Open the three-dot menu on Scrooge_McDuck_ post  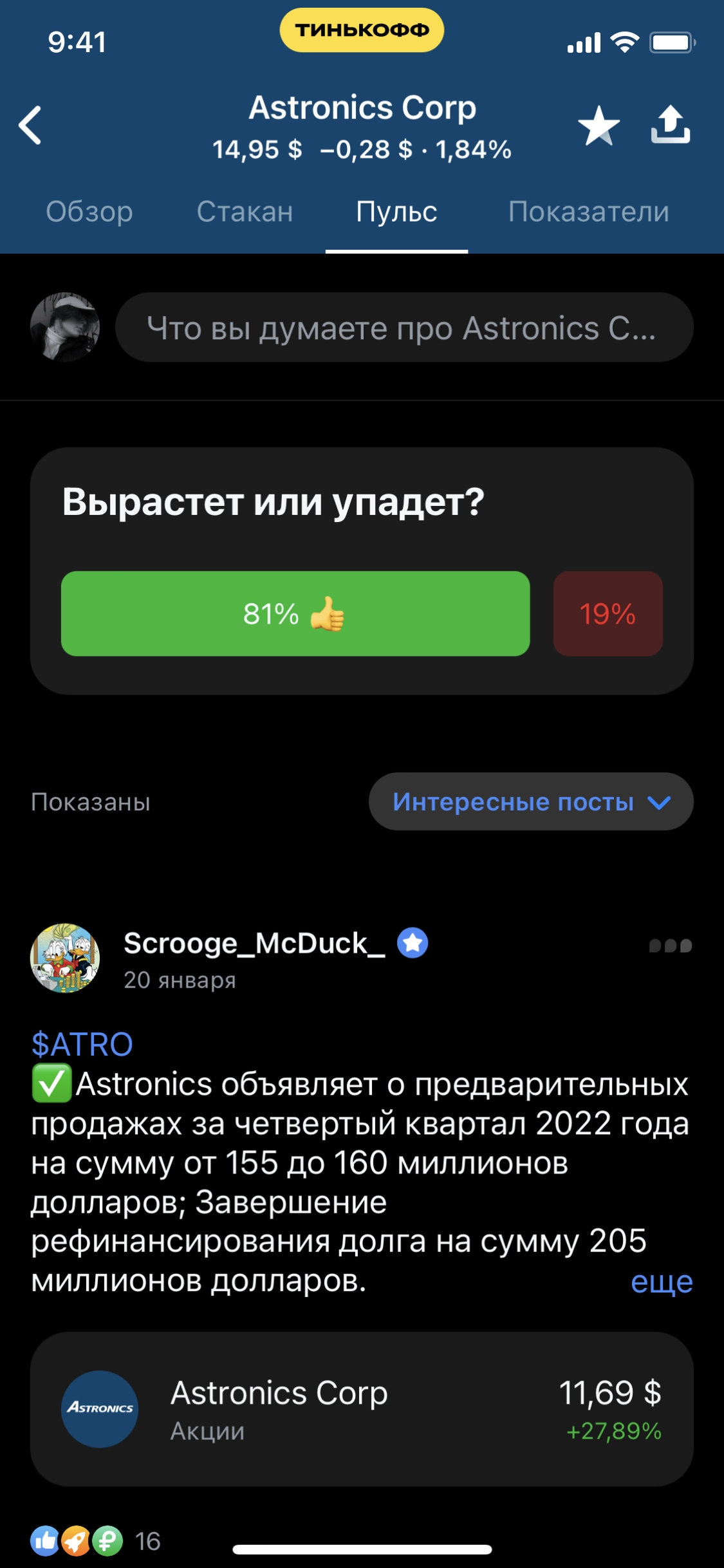670,946
